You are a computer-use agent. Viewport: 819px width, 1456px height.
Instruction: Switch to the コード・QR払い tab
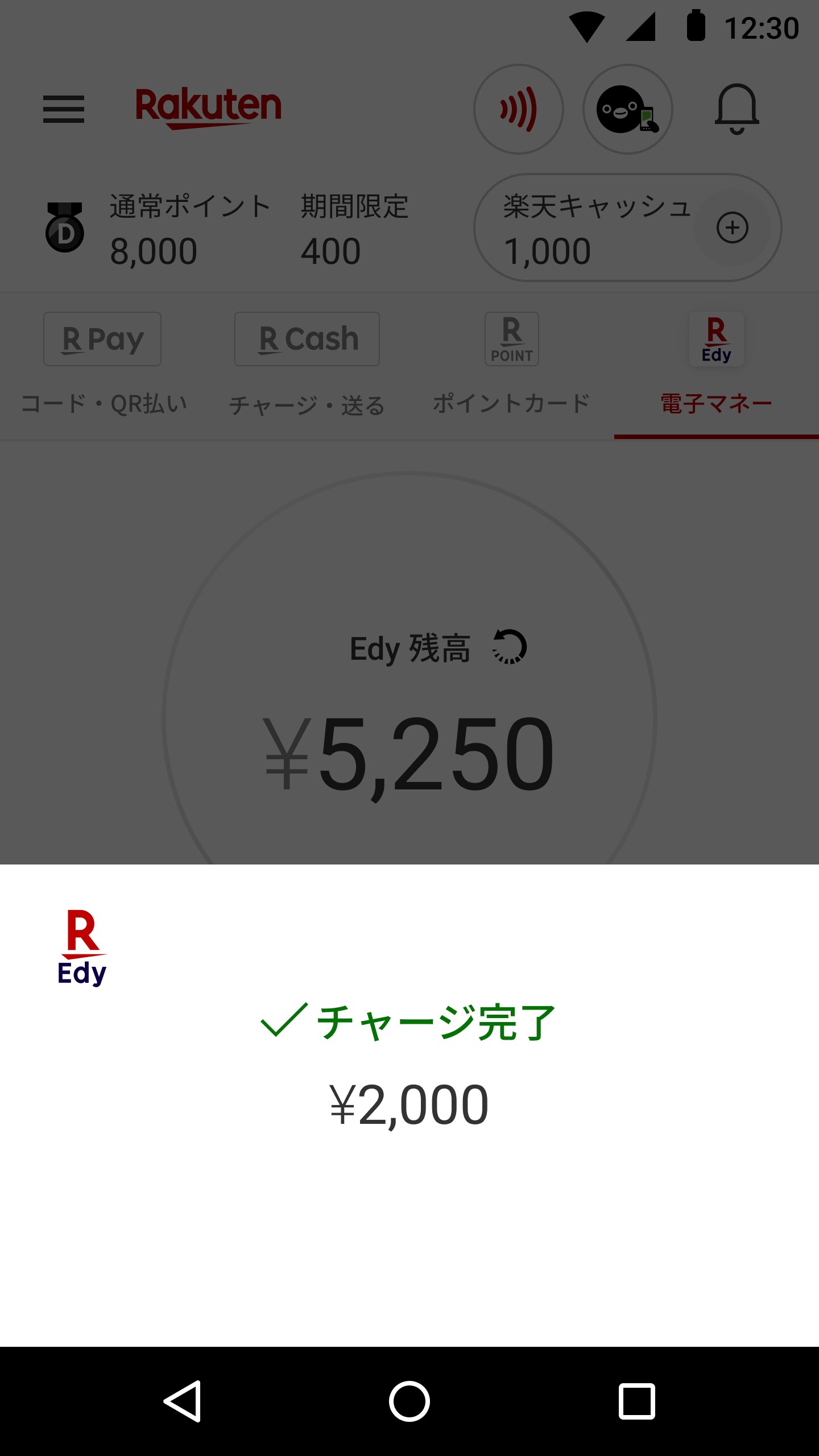103,364
